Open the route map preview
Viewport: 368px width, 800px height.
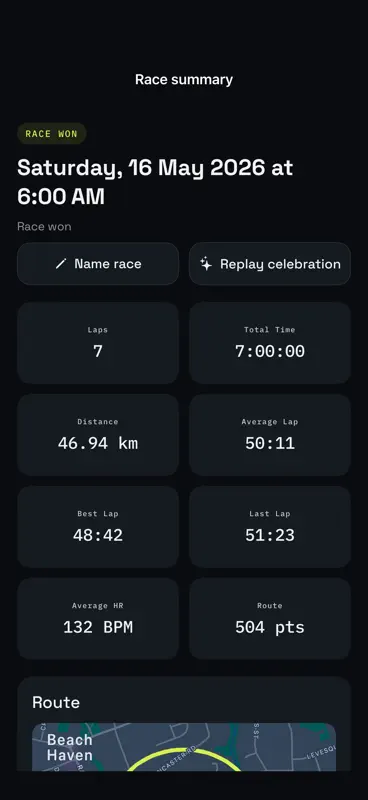coord(184,747)
